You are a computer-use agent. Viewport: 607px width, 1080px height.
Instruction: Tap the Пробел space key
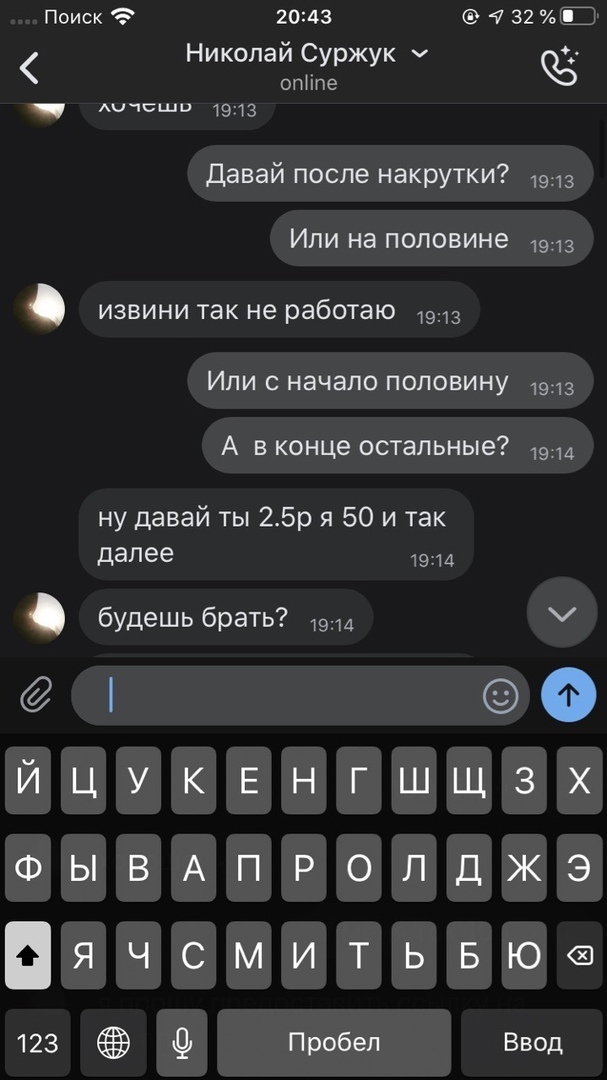(x=334, y=1043)
